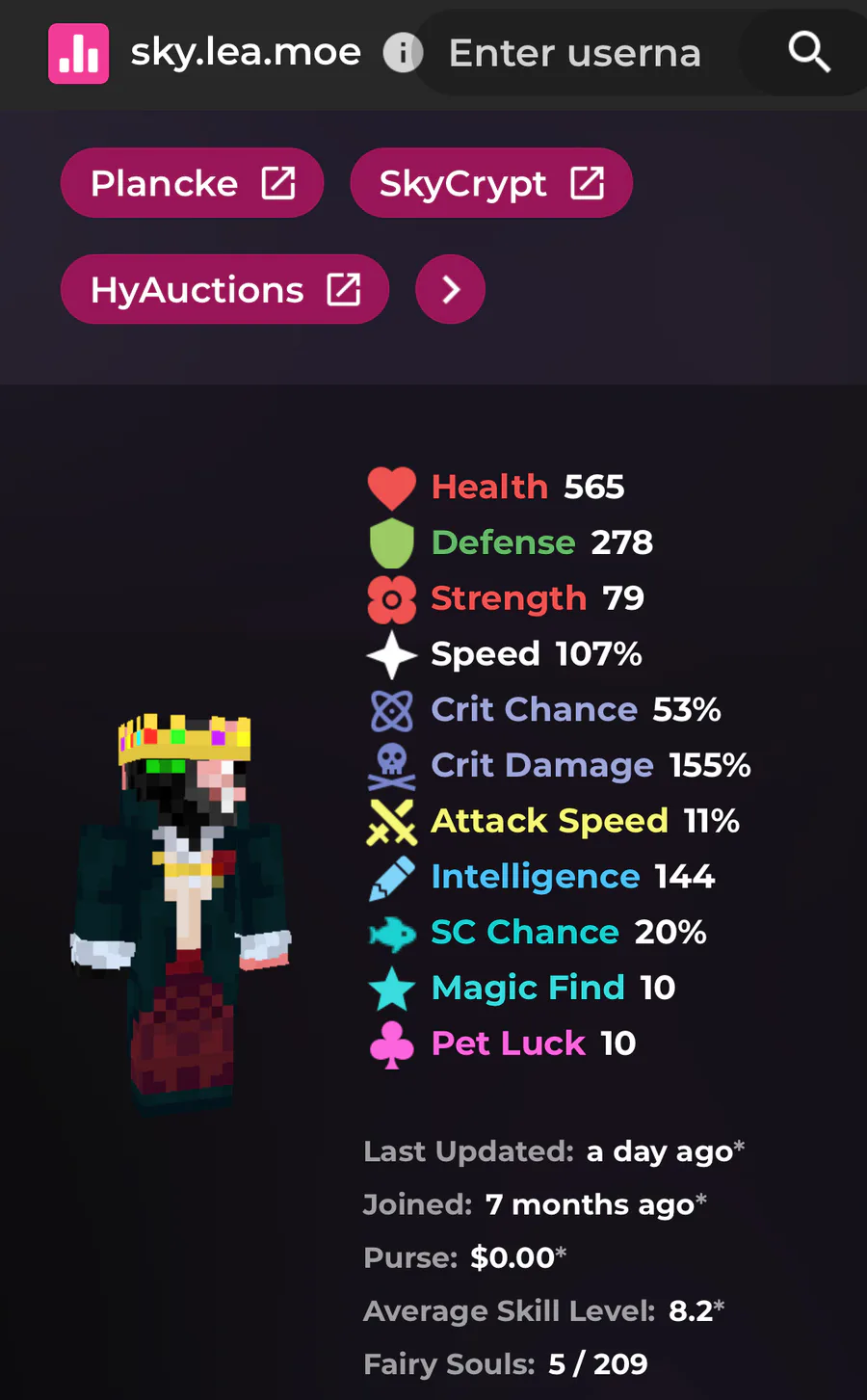This screenshot has width=867, height=1400.
Task: Open the SkyCrypt external link
Action: (491, 183)
